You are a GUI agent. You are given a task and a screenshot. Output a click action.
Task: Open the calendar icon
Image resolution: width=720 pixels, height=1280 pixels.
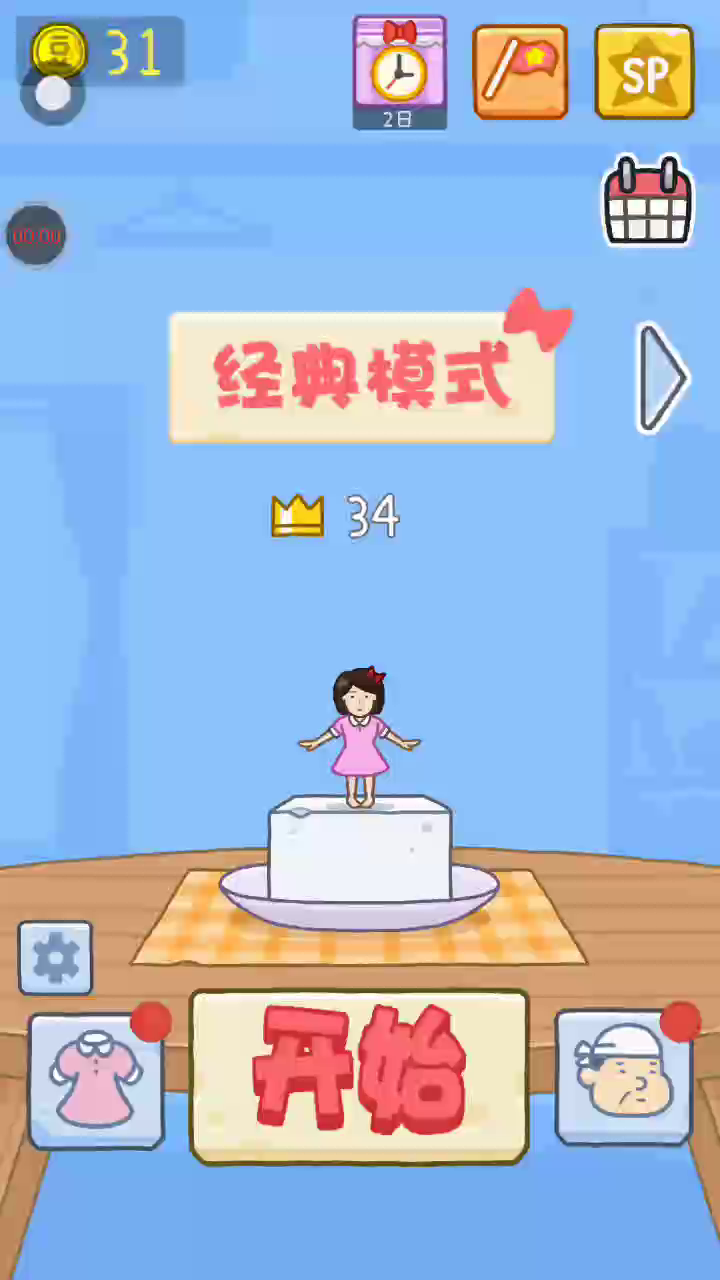648,202
